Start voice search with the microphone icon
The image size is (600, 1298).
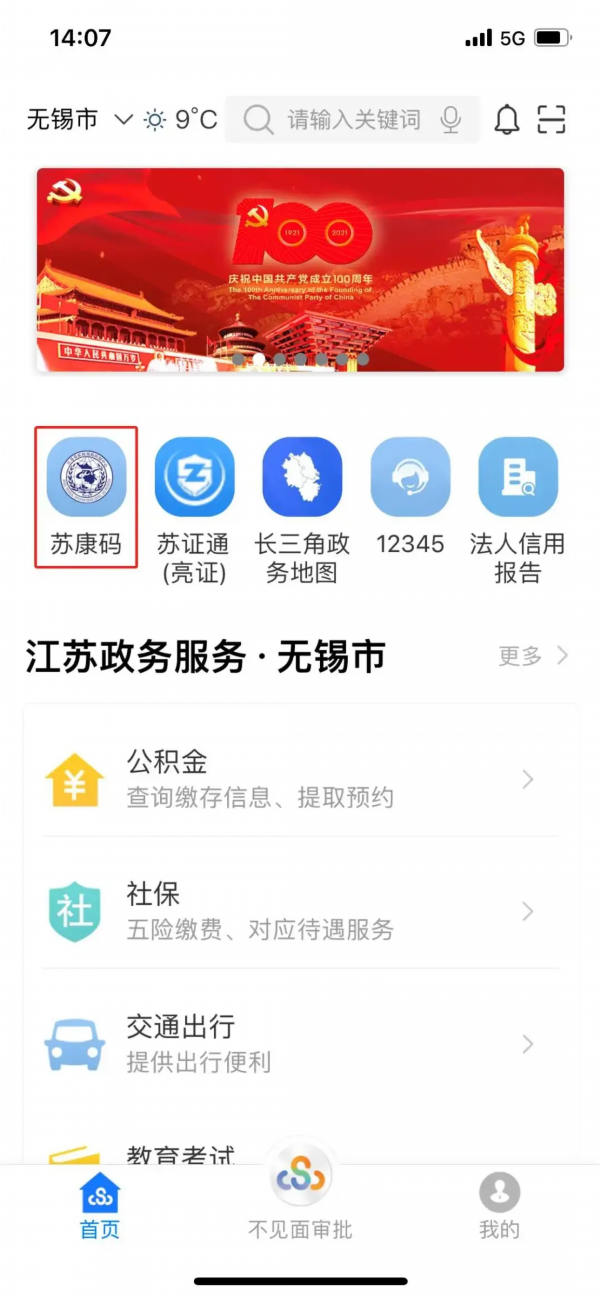point(451,120)
